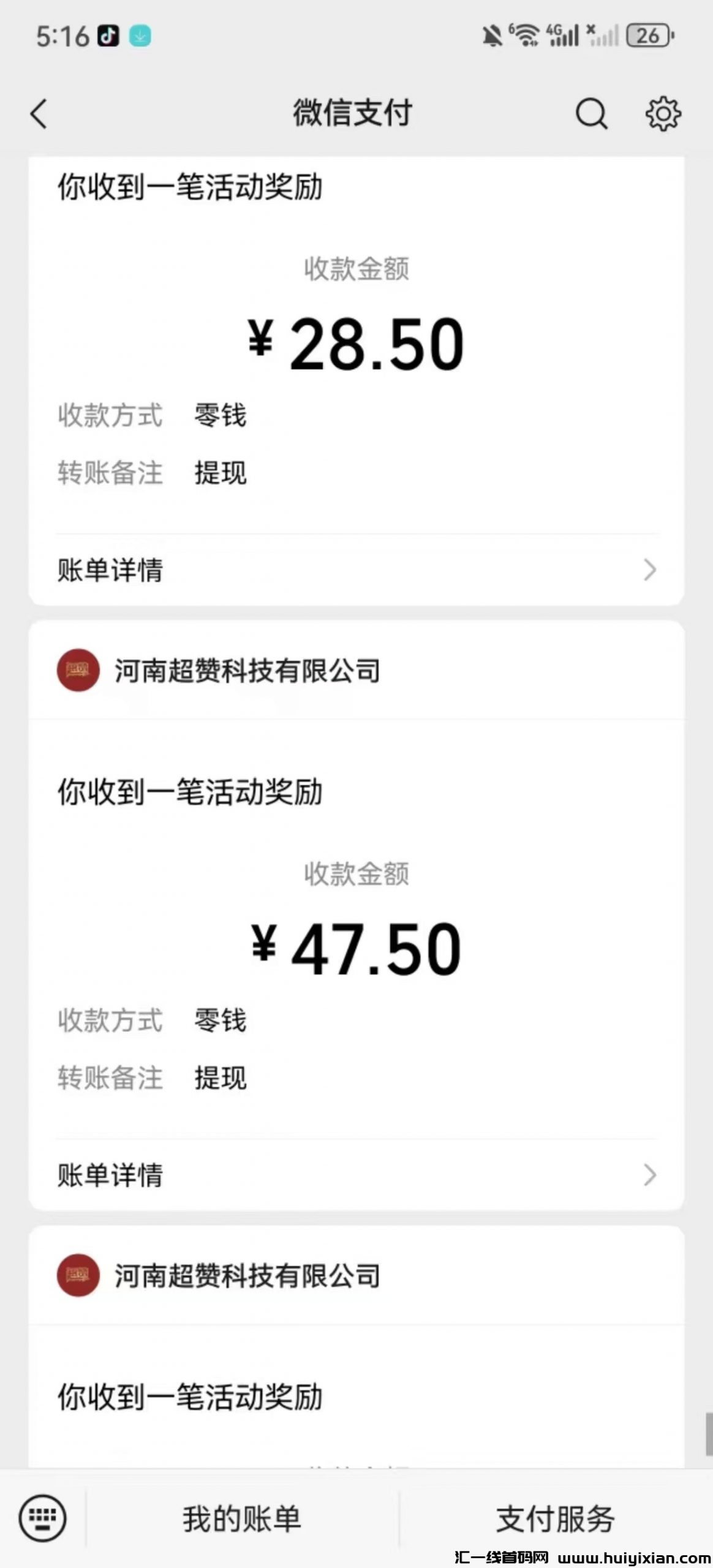Screen dimensions: 713x1568
Task: View 账单详情 for the ¥47.50 reward
Action: click(x=355, y=1175)
